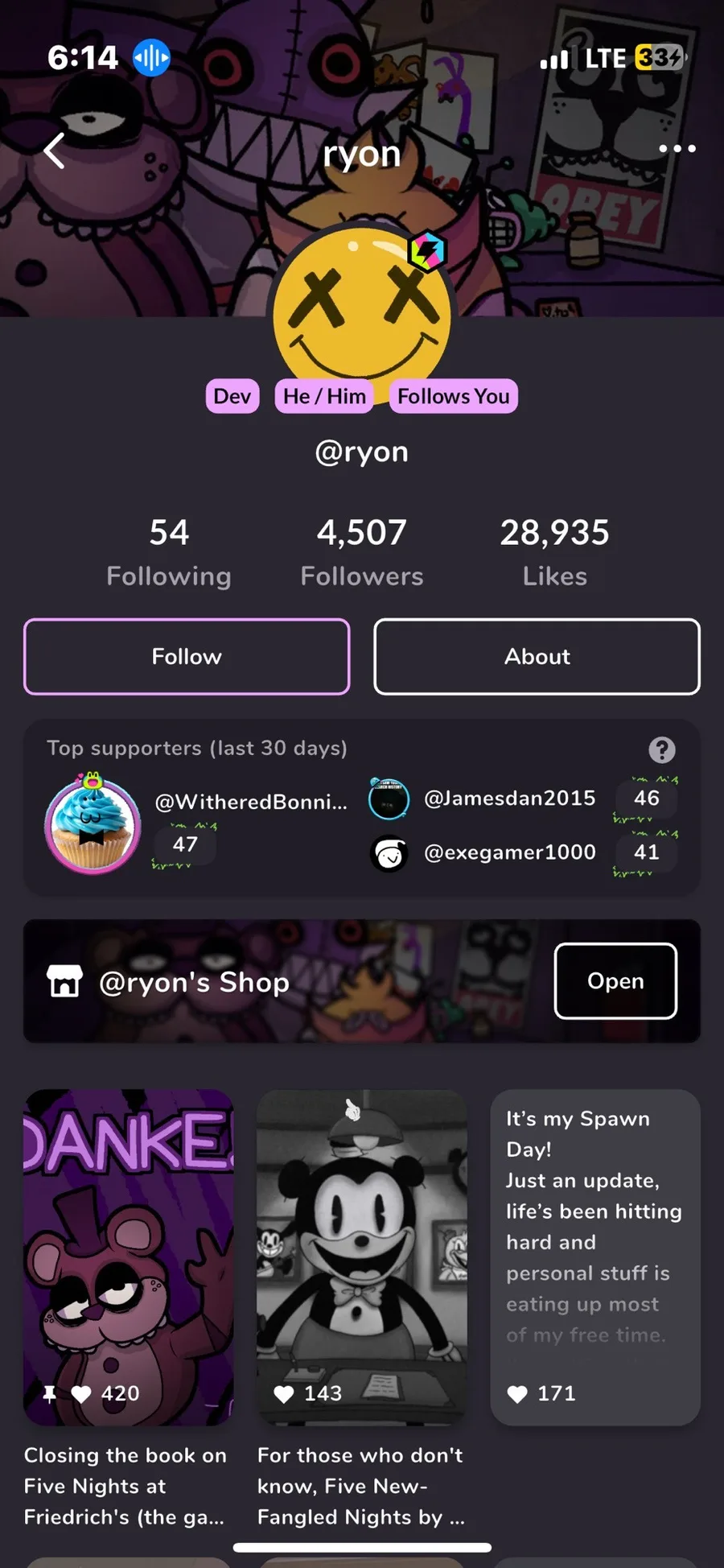Open the Spawn Day text post
724x1568 pixels.
coord(594,1256)
